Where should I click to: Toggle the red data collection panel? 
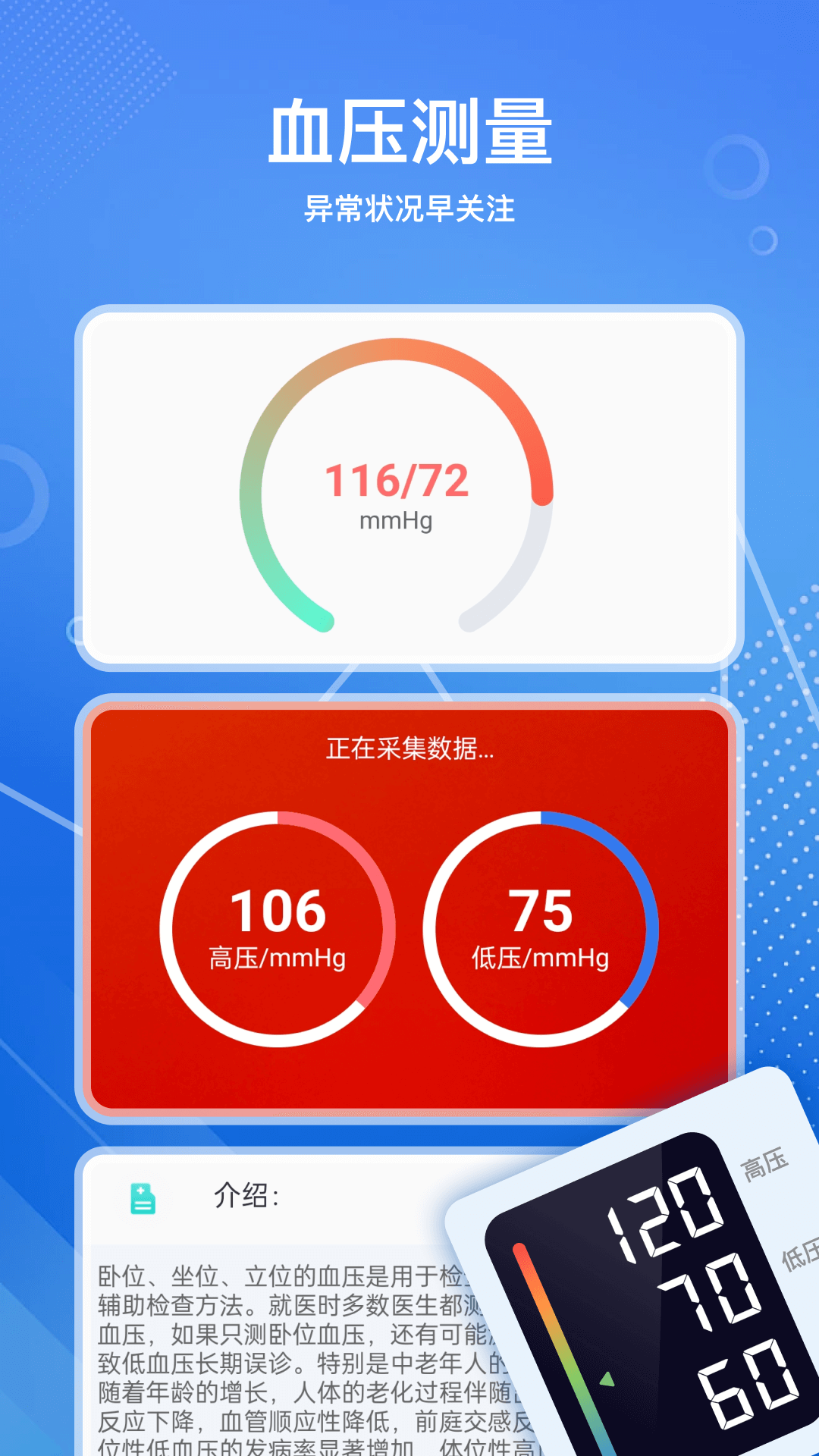tap(409, 902)
